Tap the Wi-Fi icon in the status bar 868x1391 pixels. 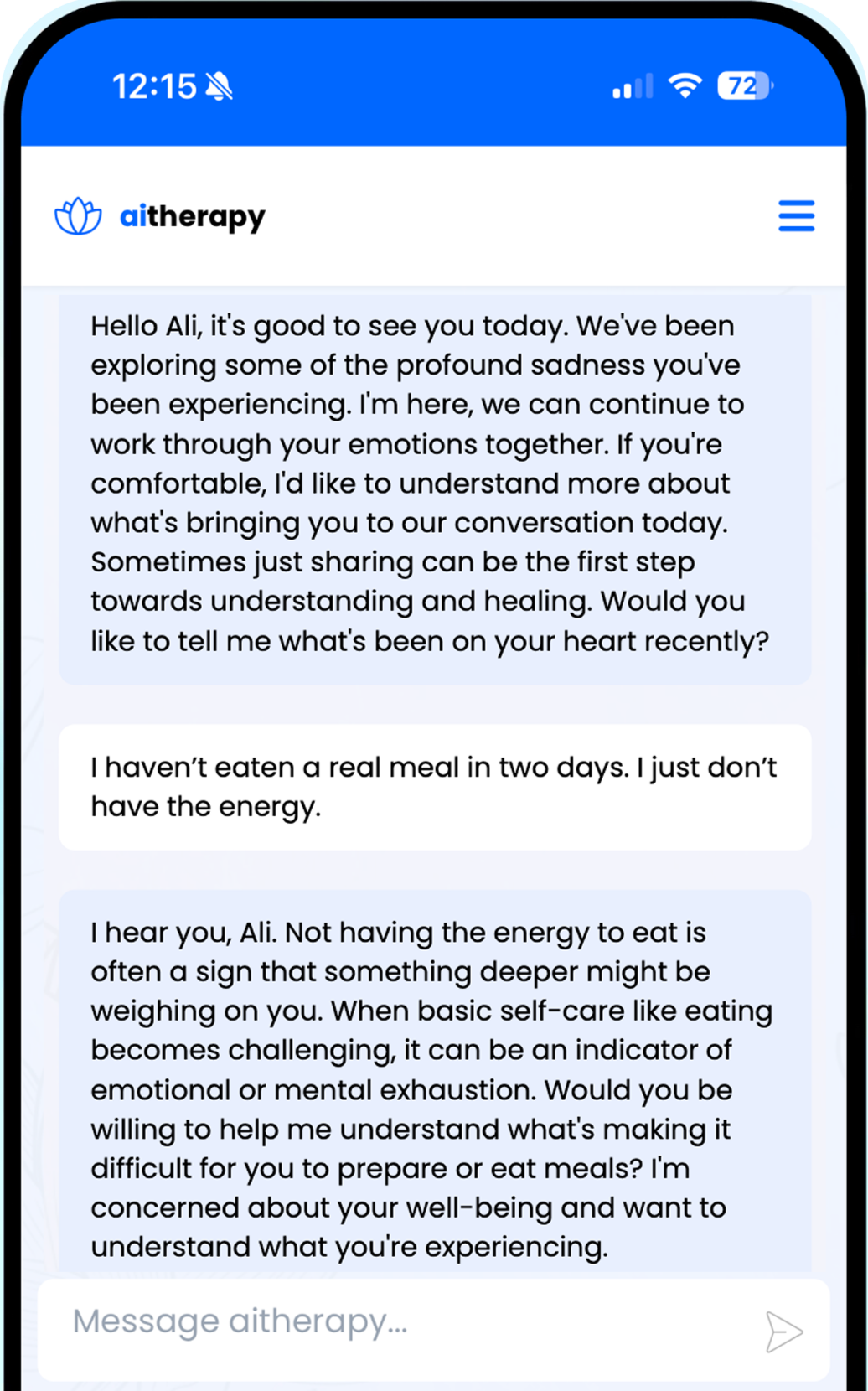coord(685,86)
